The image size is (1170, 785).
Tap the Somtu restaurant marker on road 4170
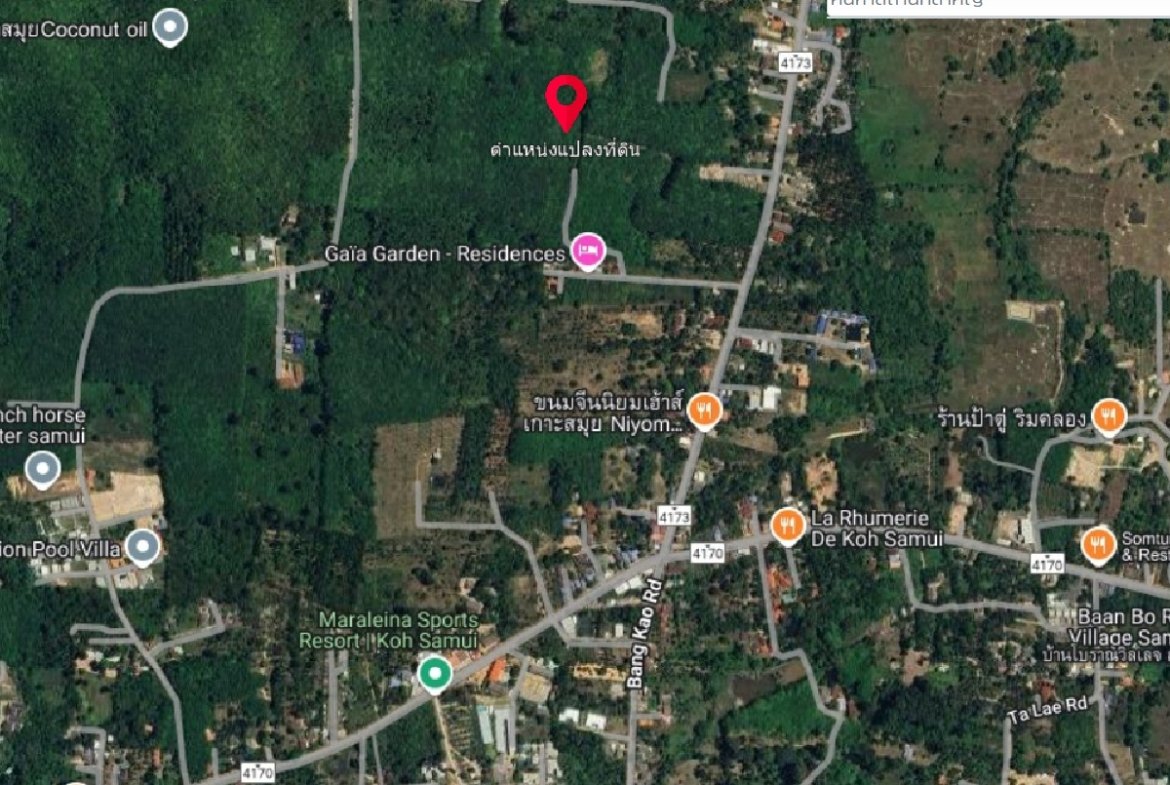pos(1098,544)
